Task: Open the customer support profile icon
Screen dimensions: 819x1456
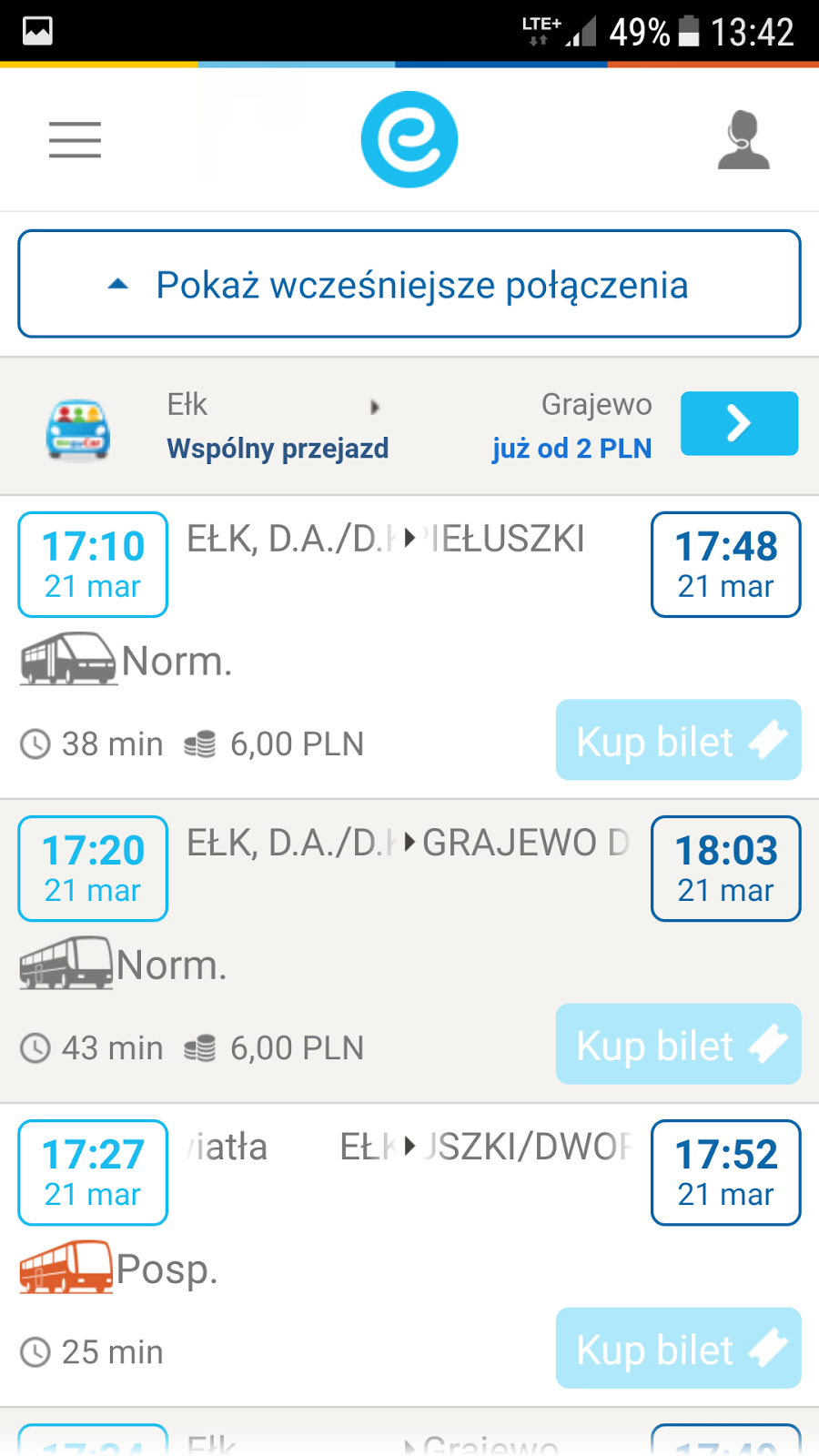Action: point(743,140)
